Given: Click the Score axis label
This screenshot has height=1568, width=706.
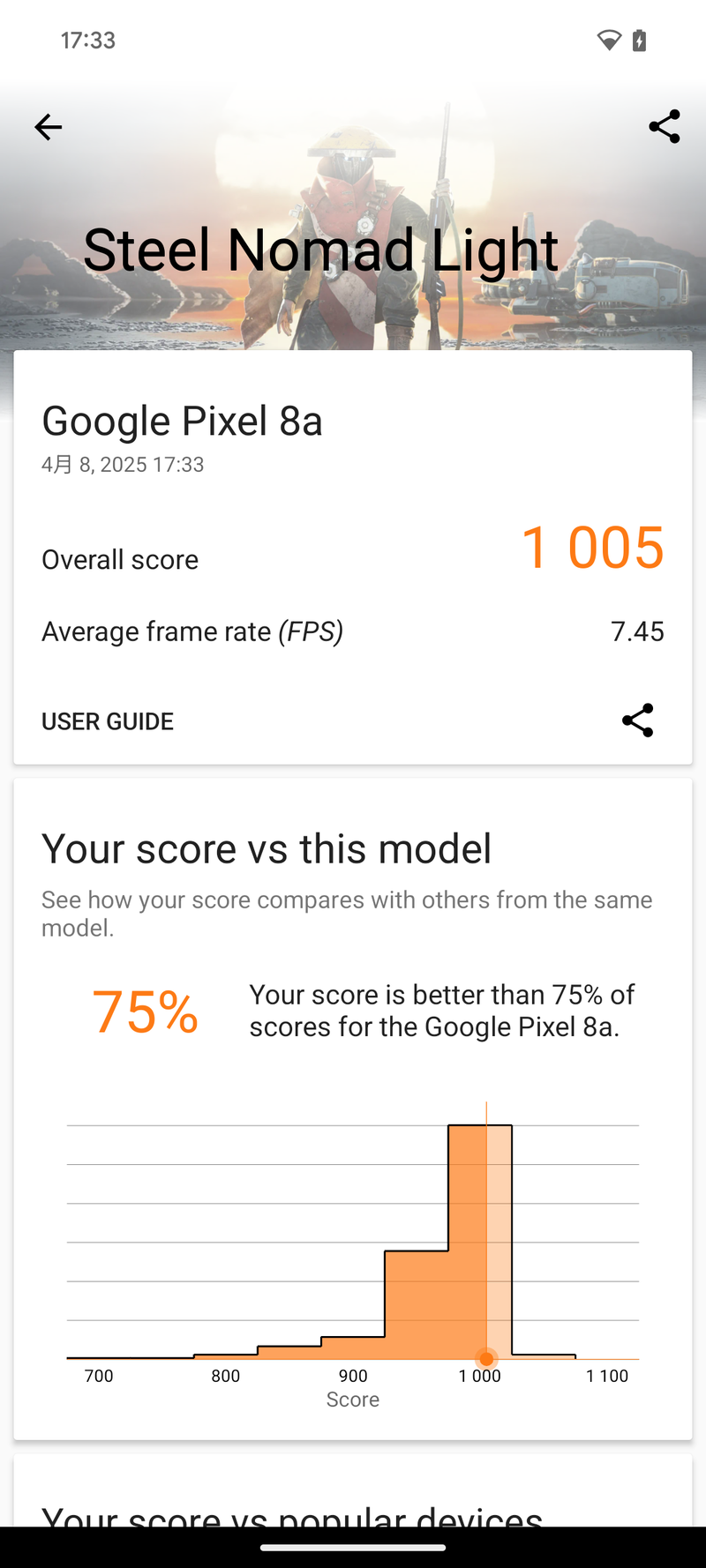Looking at the screenshot, I should point(353,1400).
